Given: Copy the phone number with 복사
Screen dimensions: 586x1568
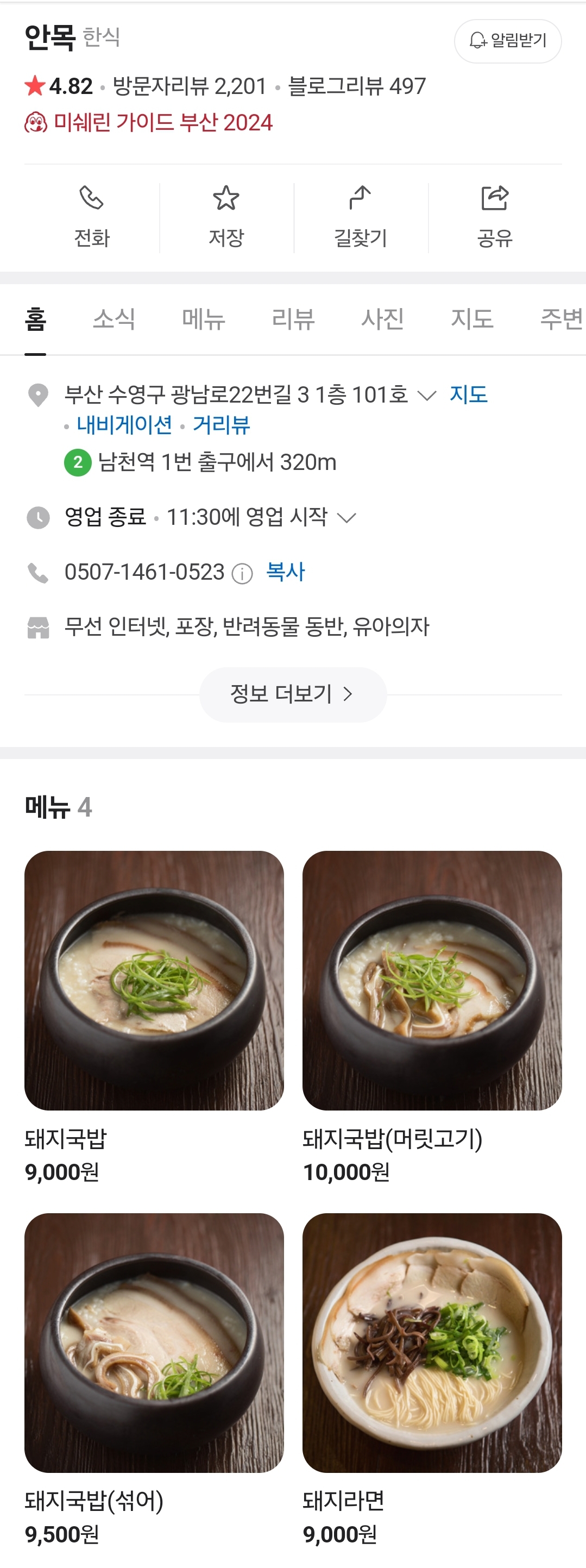Looking at the screenshot, I should click(285, 572).
